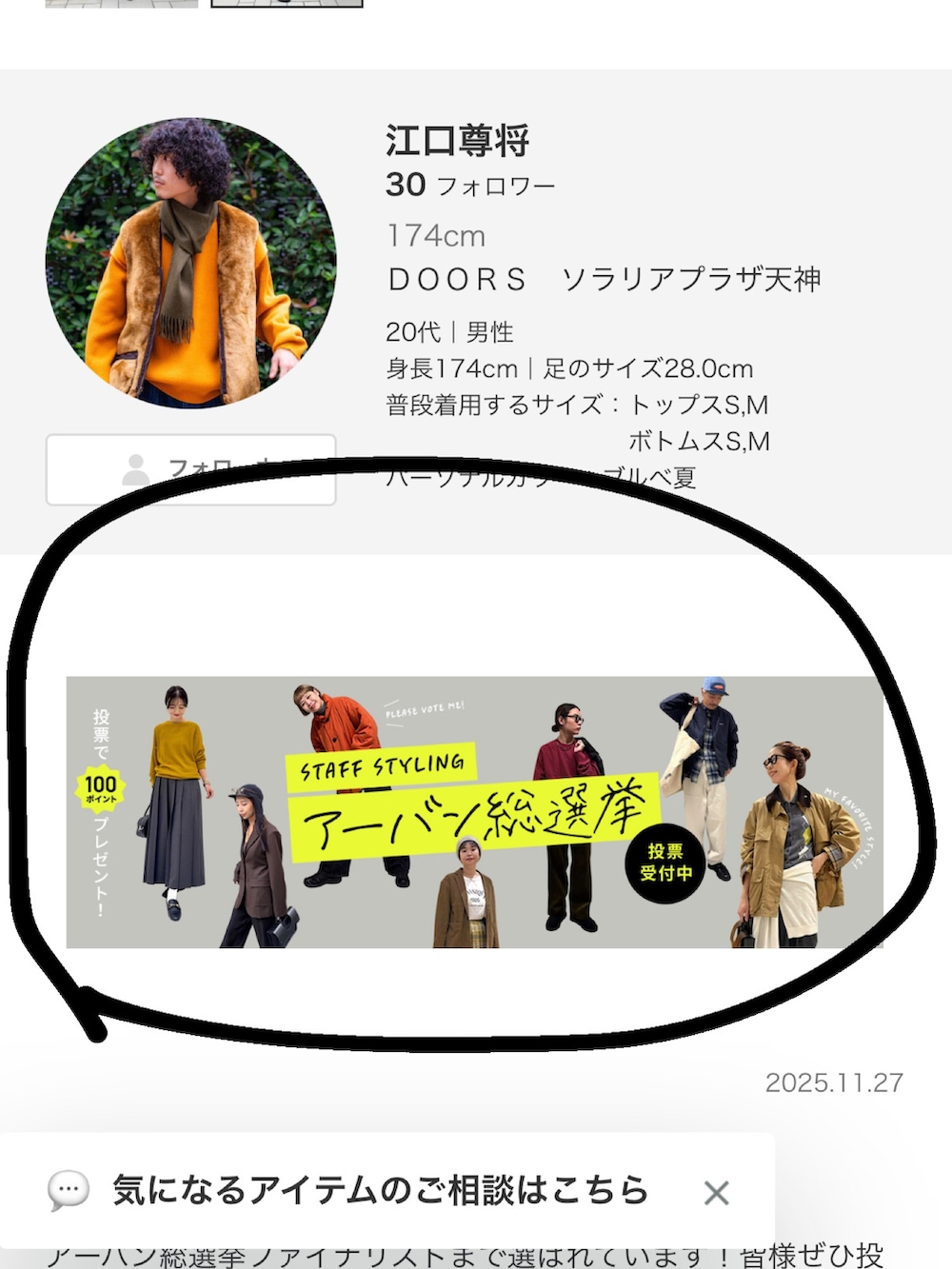Dismiss the consultation chat popup
The width and height of the screenshot is (952, 1269).
pyautogui.click(x=716, y=1193)
